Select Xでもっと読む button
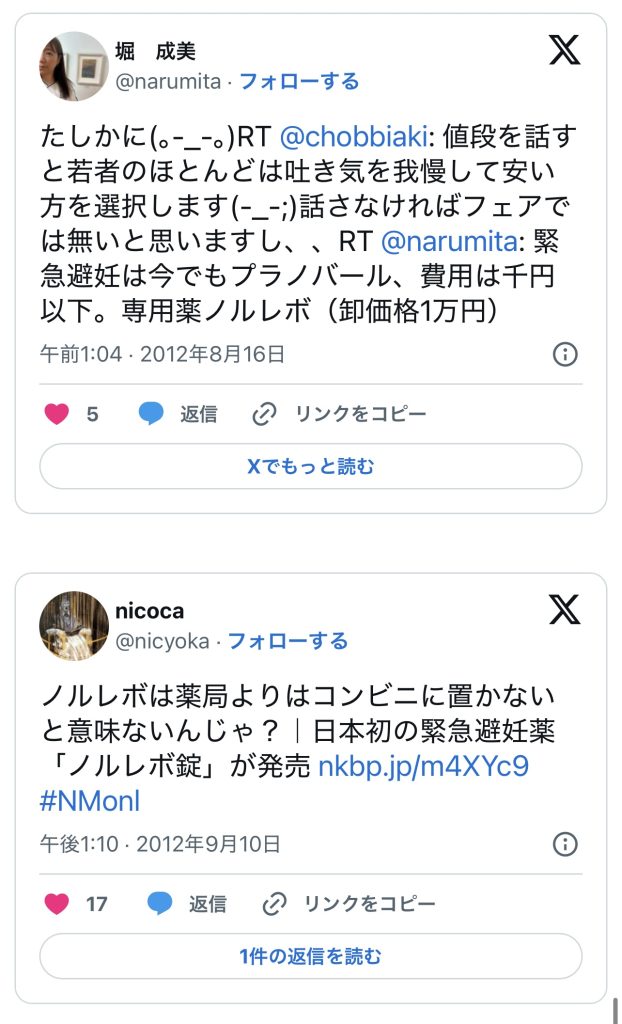Screen dimensions: 622x1024 point(310,466)
